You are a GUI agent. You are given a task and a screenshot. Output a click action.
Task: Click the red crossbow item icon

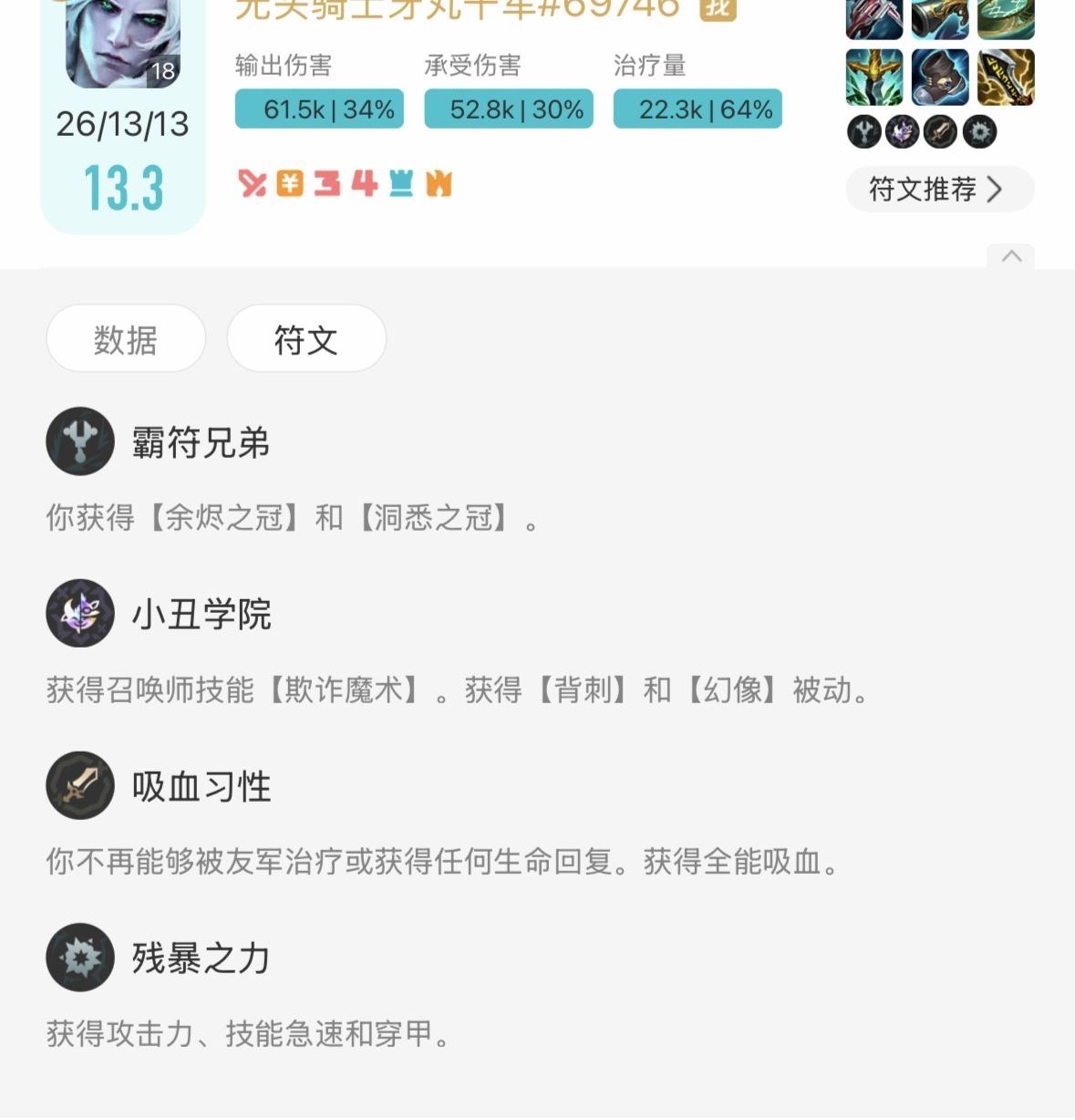(873, 20)
